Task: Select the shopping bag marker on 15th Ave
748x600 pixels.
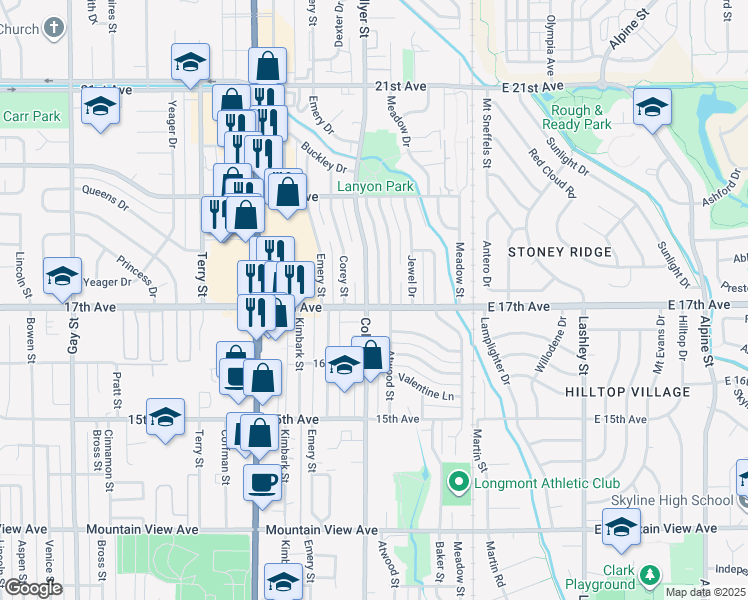Action: (x=259, y=437)
